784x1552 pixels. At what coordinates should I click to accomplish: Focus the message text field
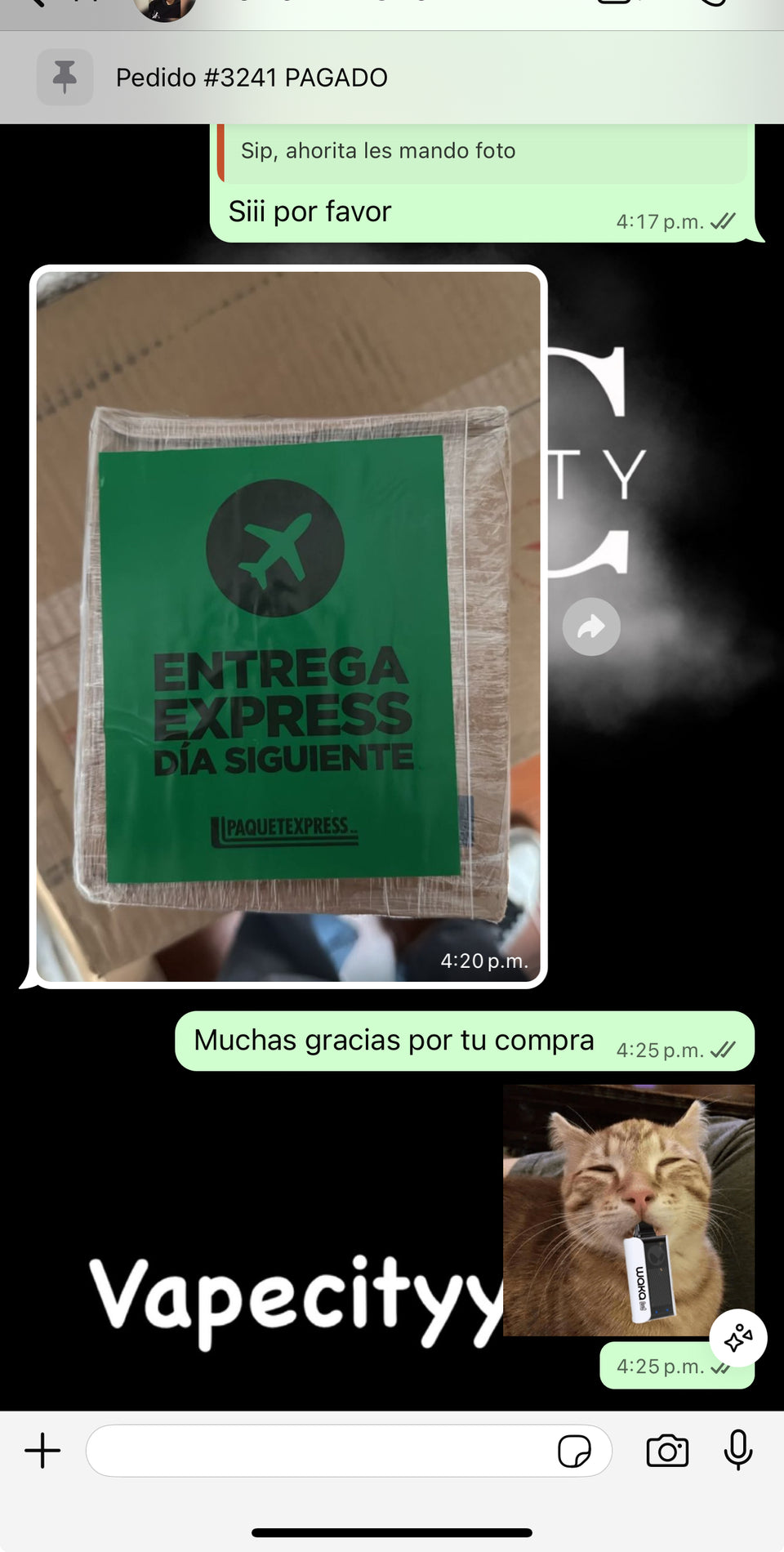318,1452
